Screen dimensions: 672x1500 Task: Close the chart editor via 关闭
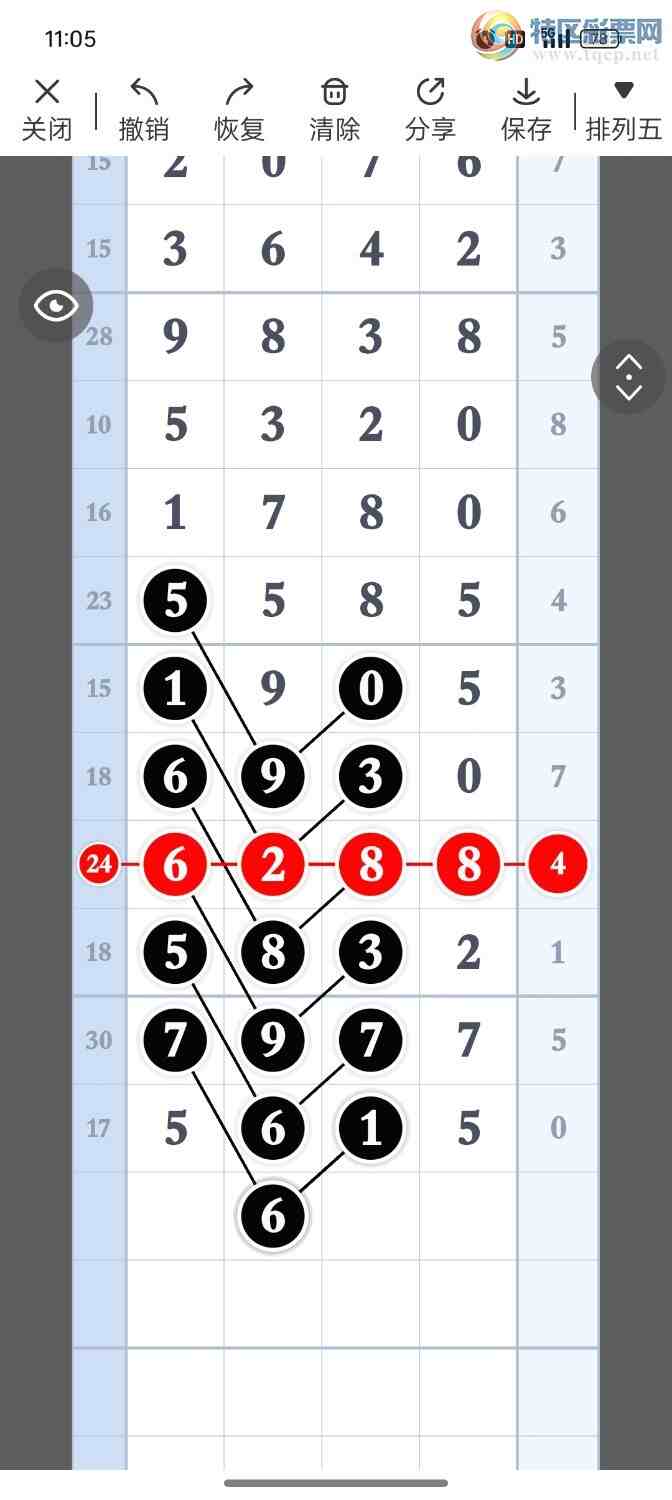[x=47, y=110]
